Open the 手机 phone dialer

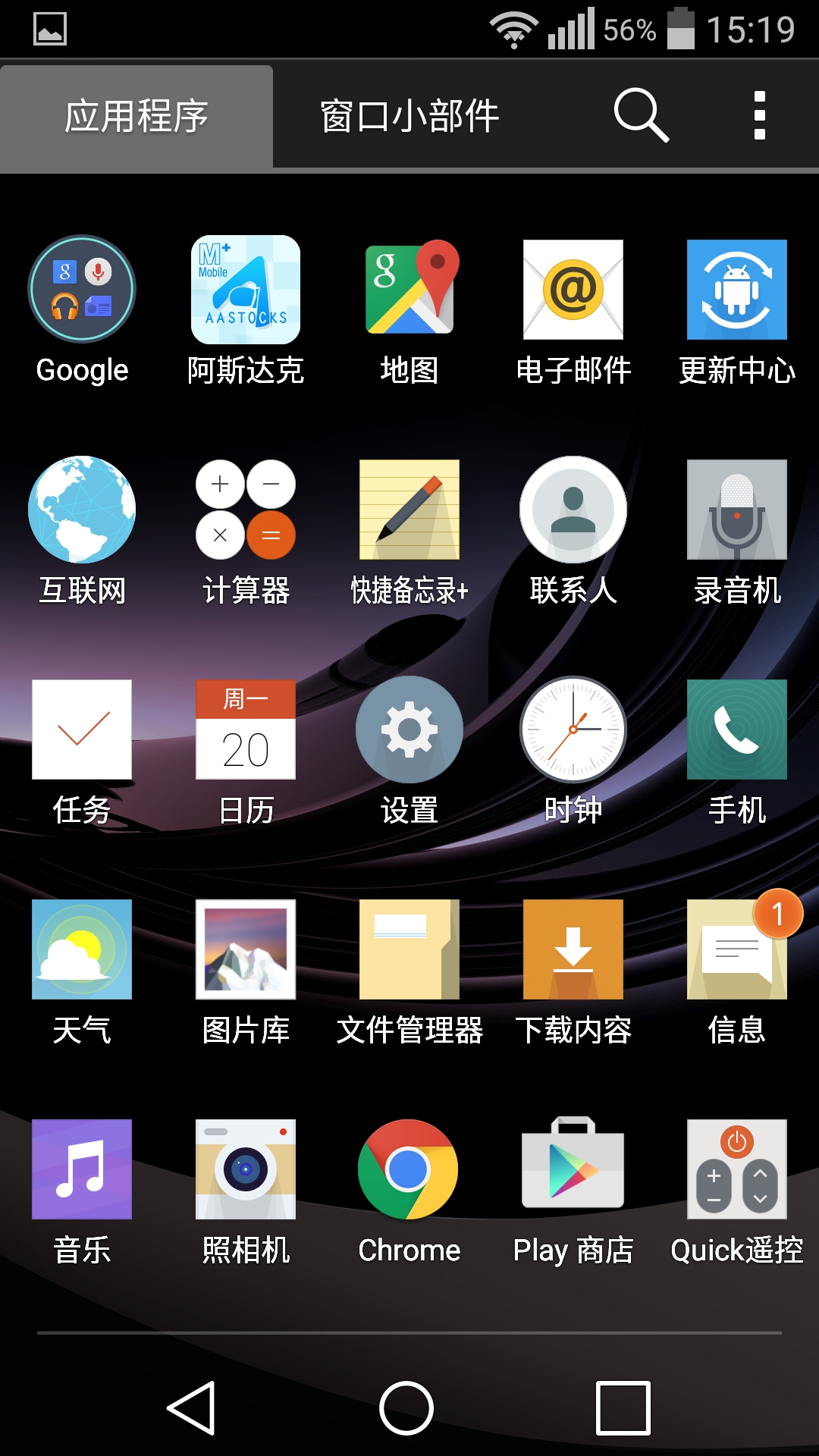coord(737,730)
